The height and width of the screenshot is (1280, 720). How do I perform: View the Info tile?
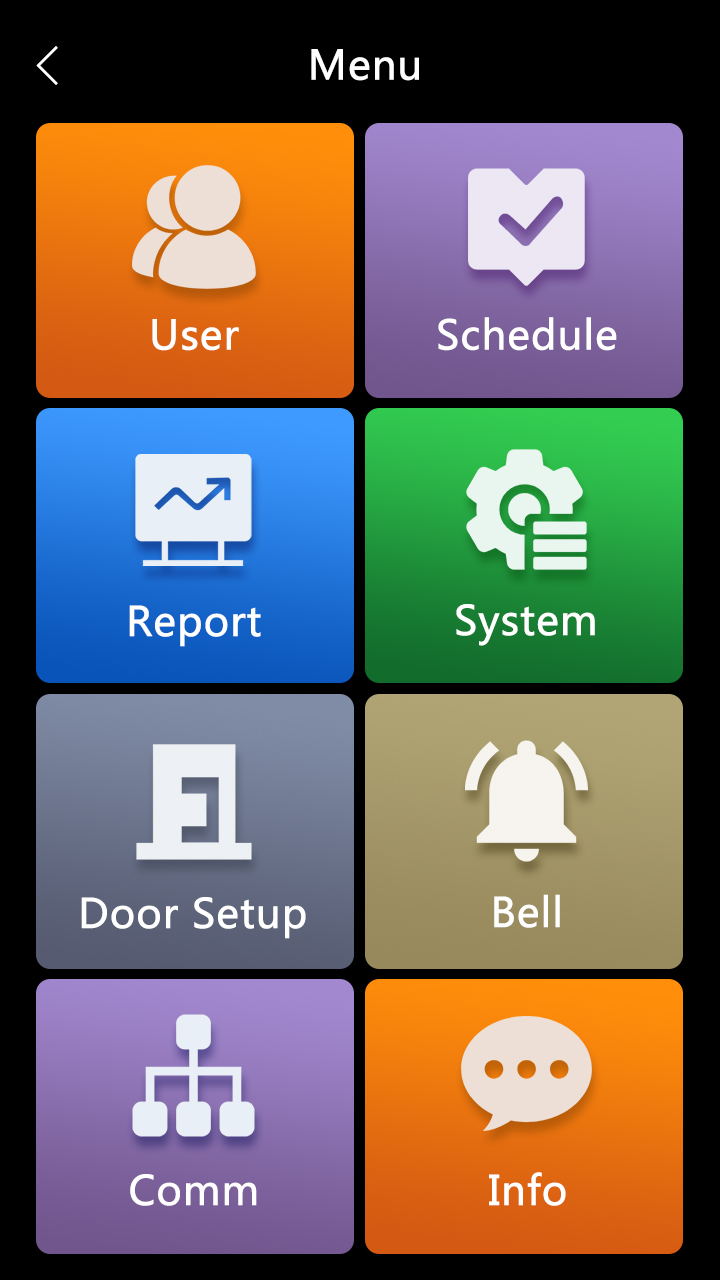point(524,1116)
